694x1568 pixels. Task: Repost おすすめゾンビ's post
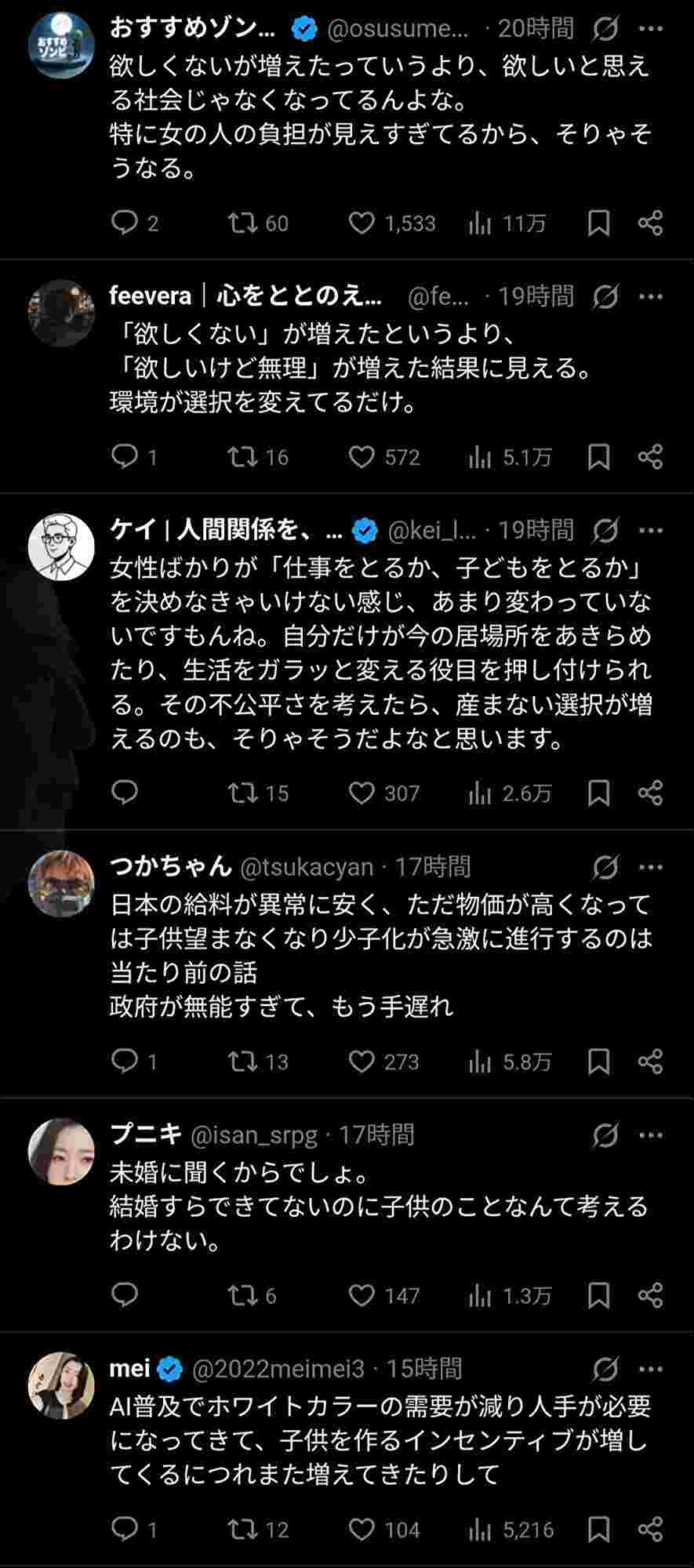point(242,223)
